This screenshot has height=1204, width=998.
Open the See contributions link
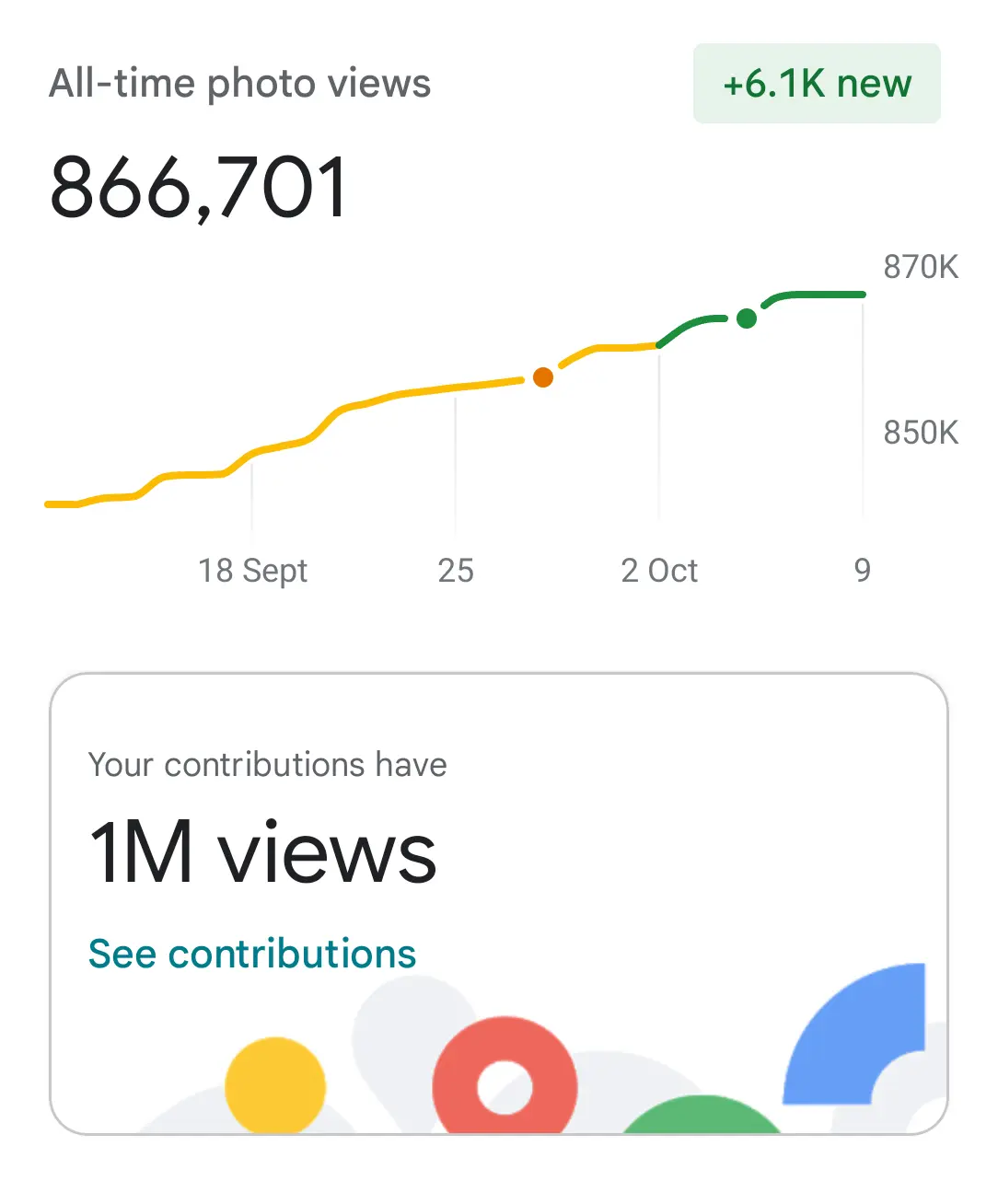(251, 954)
